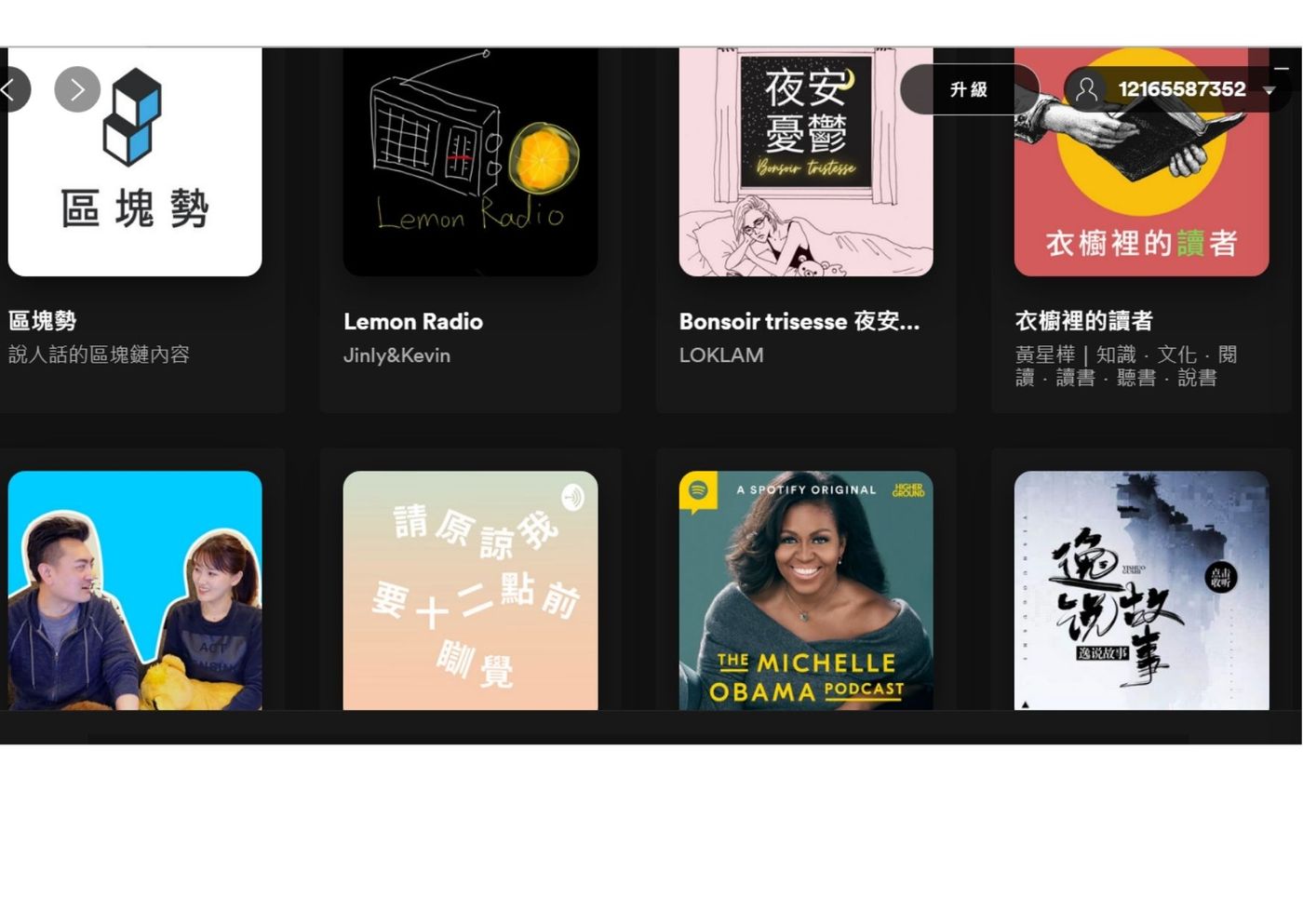Go back with the left arrow

click(x=11, y=89)
